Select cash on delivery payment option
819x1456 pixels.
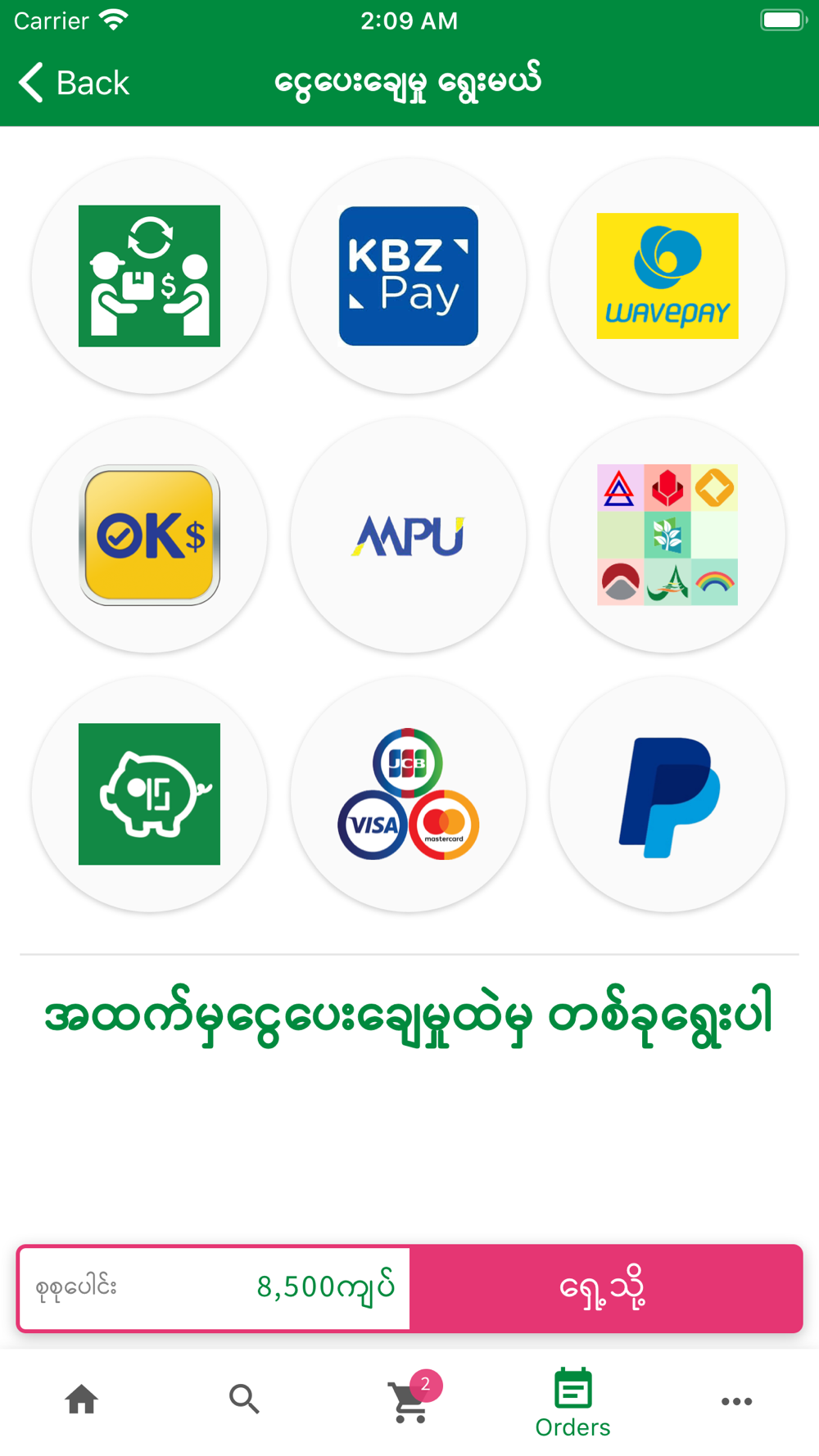pos(149,276)
